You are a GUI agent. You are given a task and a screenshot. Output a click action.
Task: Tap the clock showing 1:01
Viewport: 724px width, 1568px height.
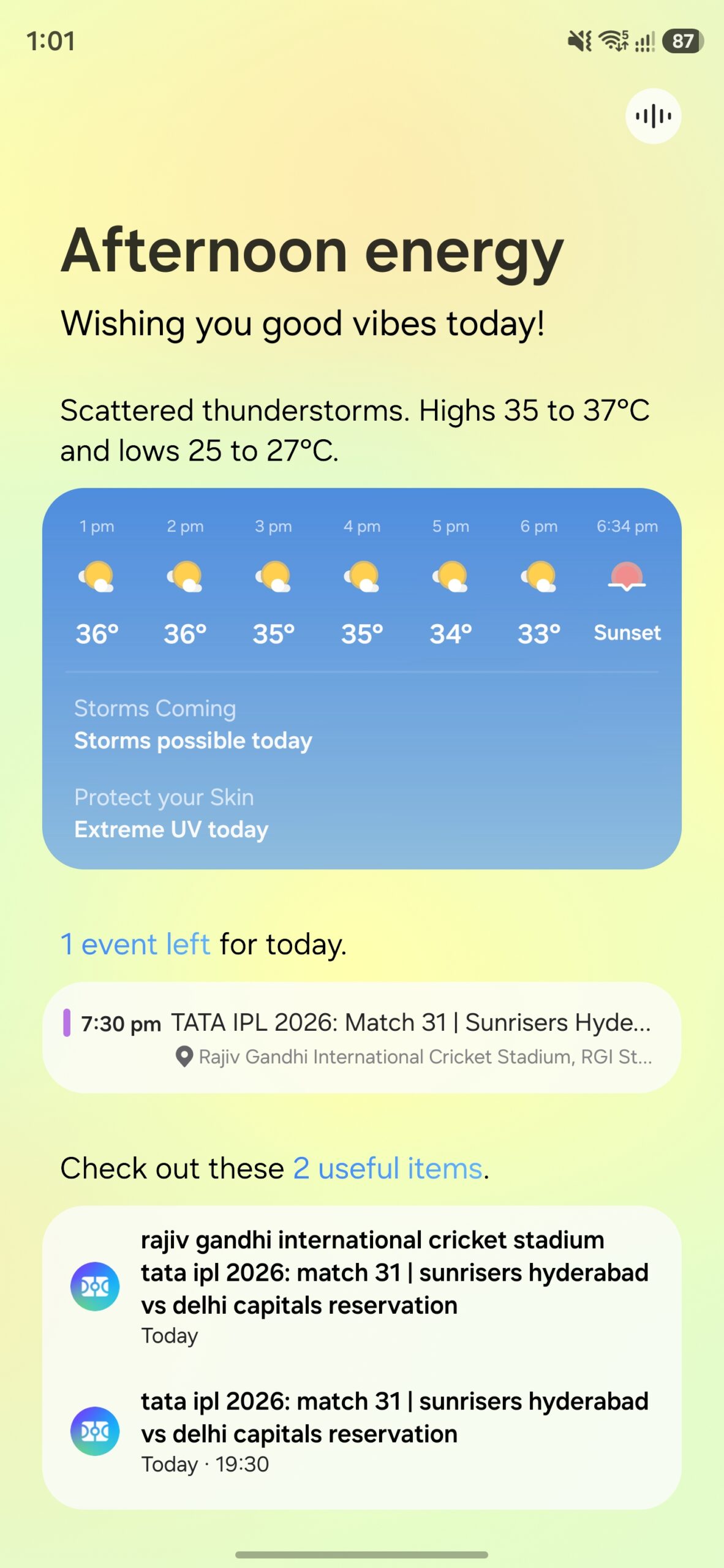point(53,42)
